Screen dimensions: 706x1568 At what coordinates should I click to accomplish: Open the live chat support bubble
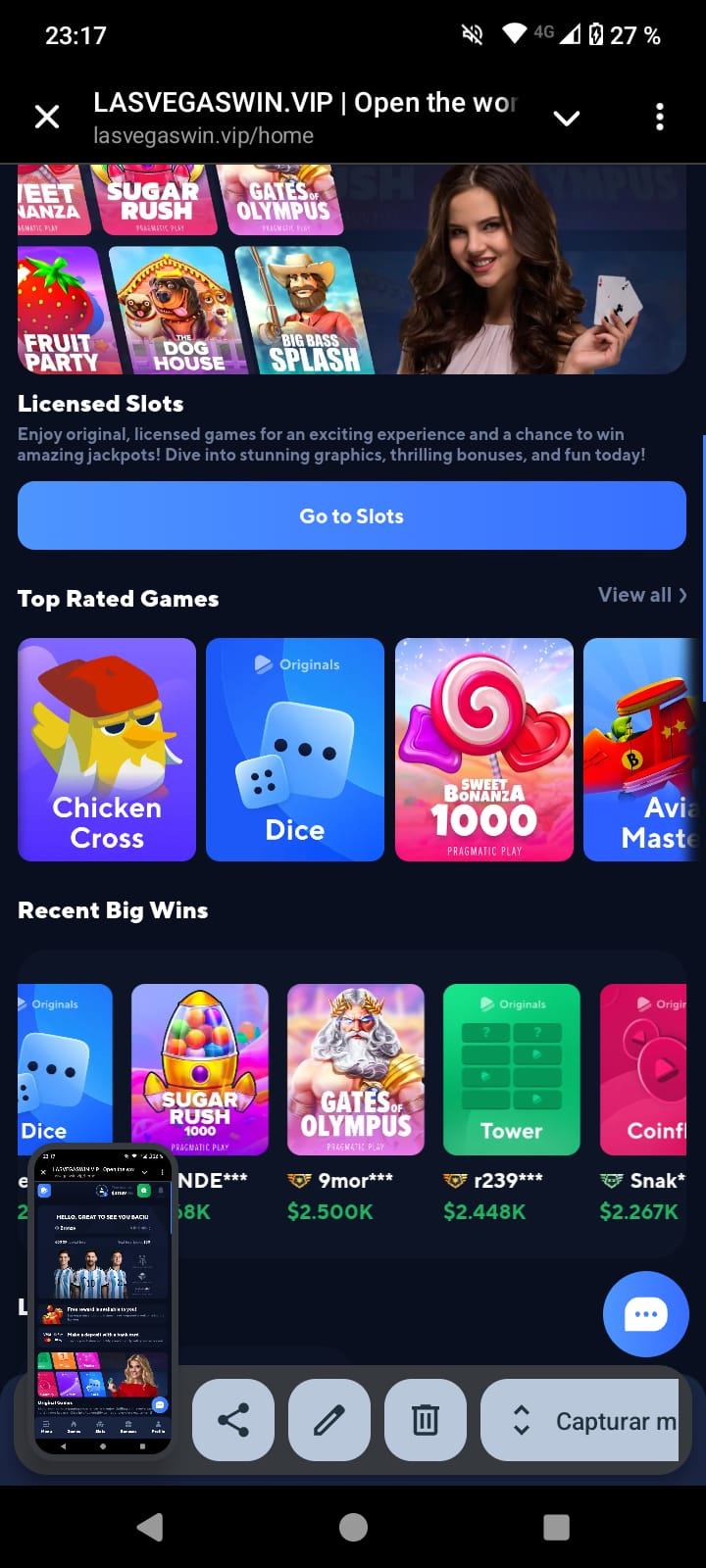pos(645,1314)
